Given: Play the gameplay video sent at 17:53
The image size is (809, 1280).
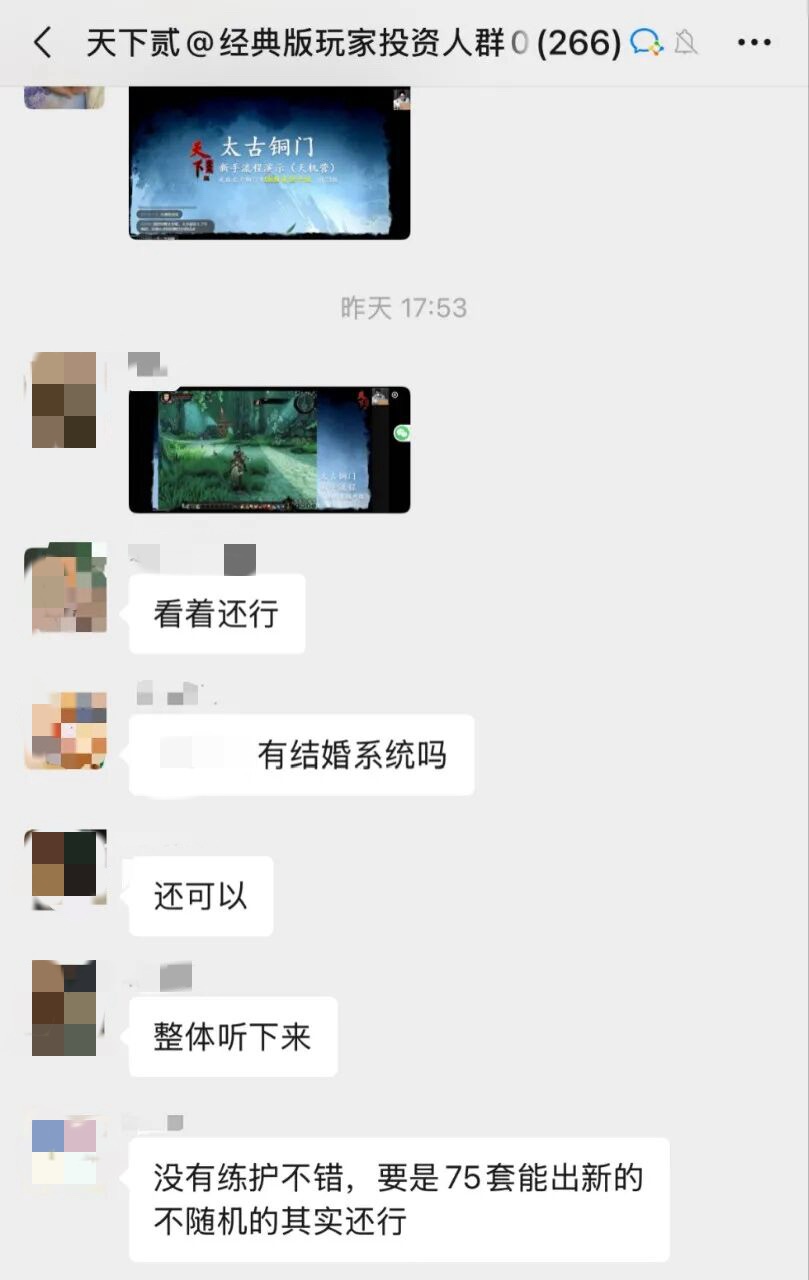Looking at the screenshot, I should [269, 449].
